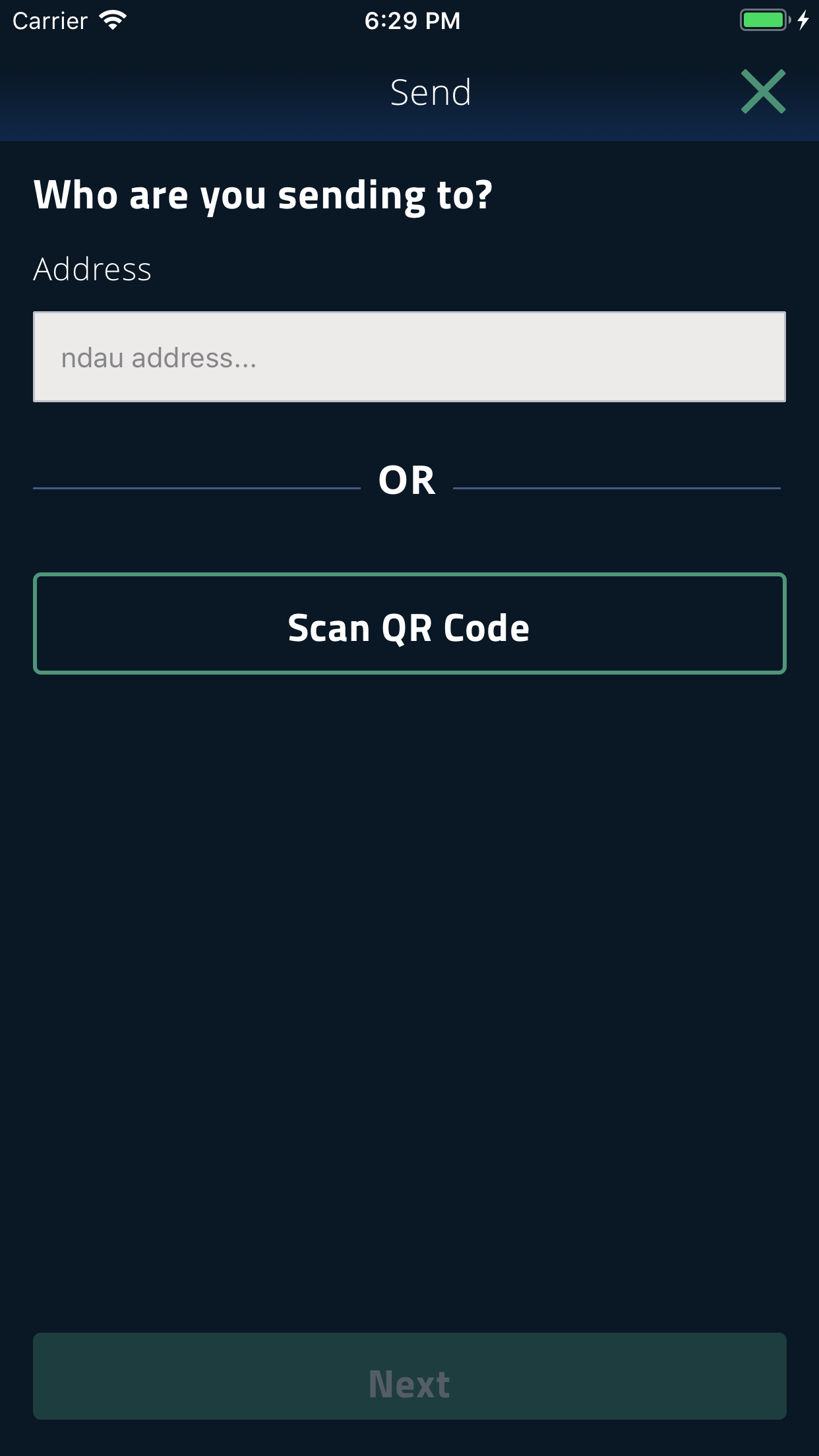Tap the X to dismiss the Send screen
The image size is (819, 1456).
(763, 92)
